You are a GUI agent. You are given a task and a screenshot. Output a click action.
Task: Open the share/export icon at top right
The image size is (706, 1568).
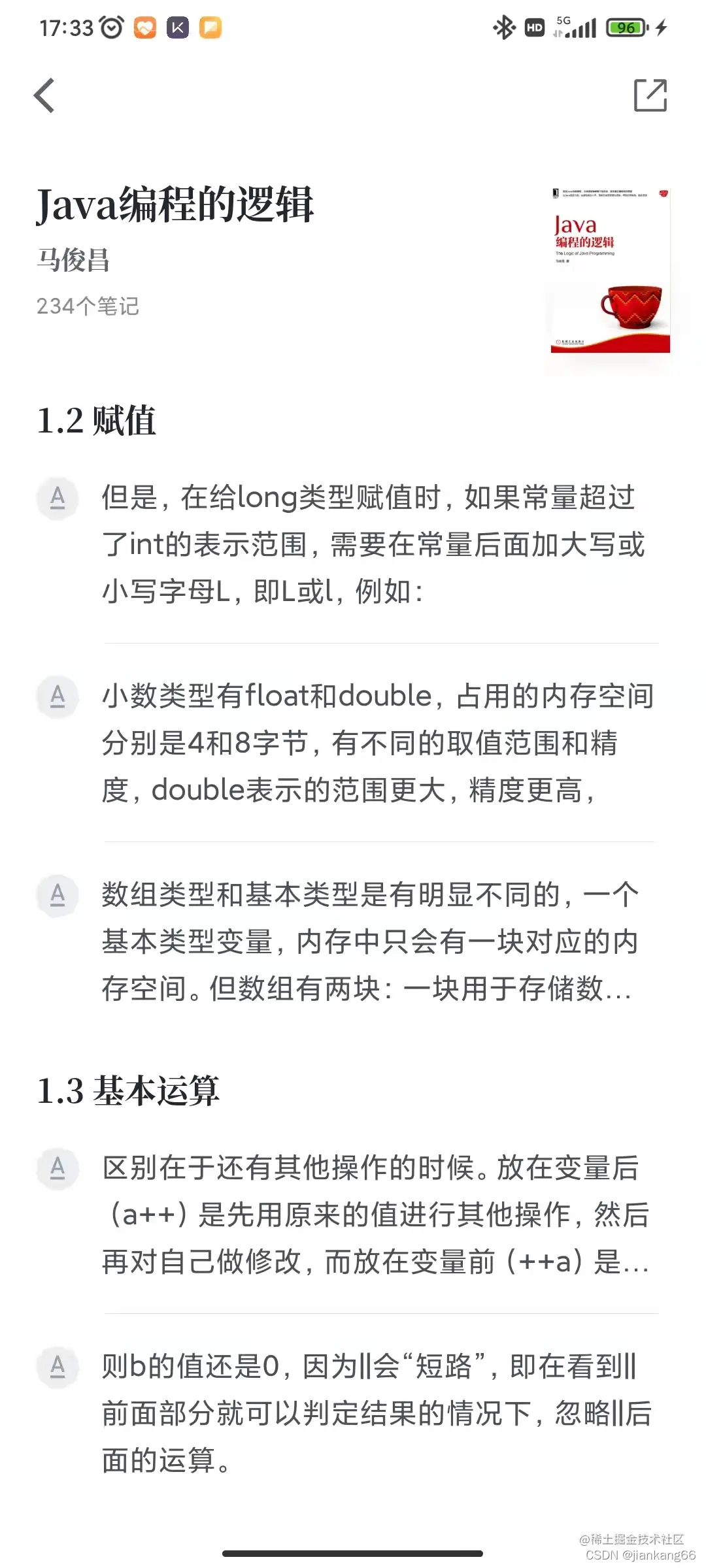[652, 95]
